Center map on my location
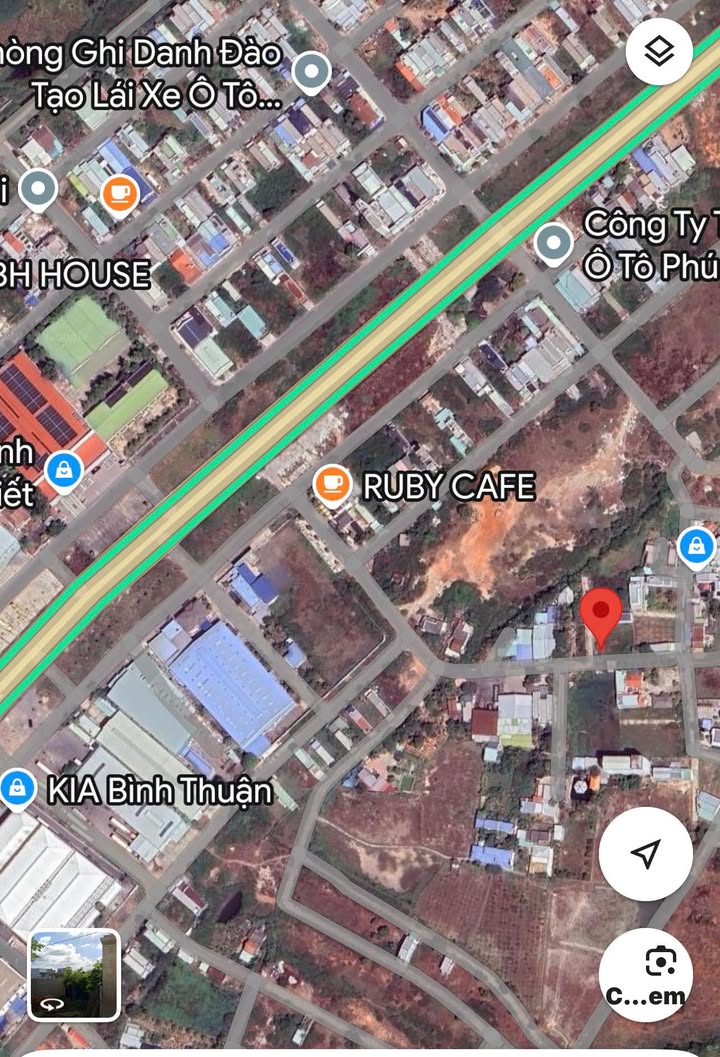 tap(646, 854)
